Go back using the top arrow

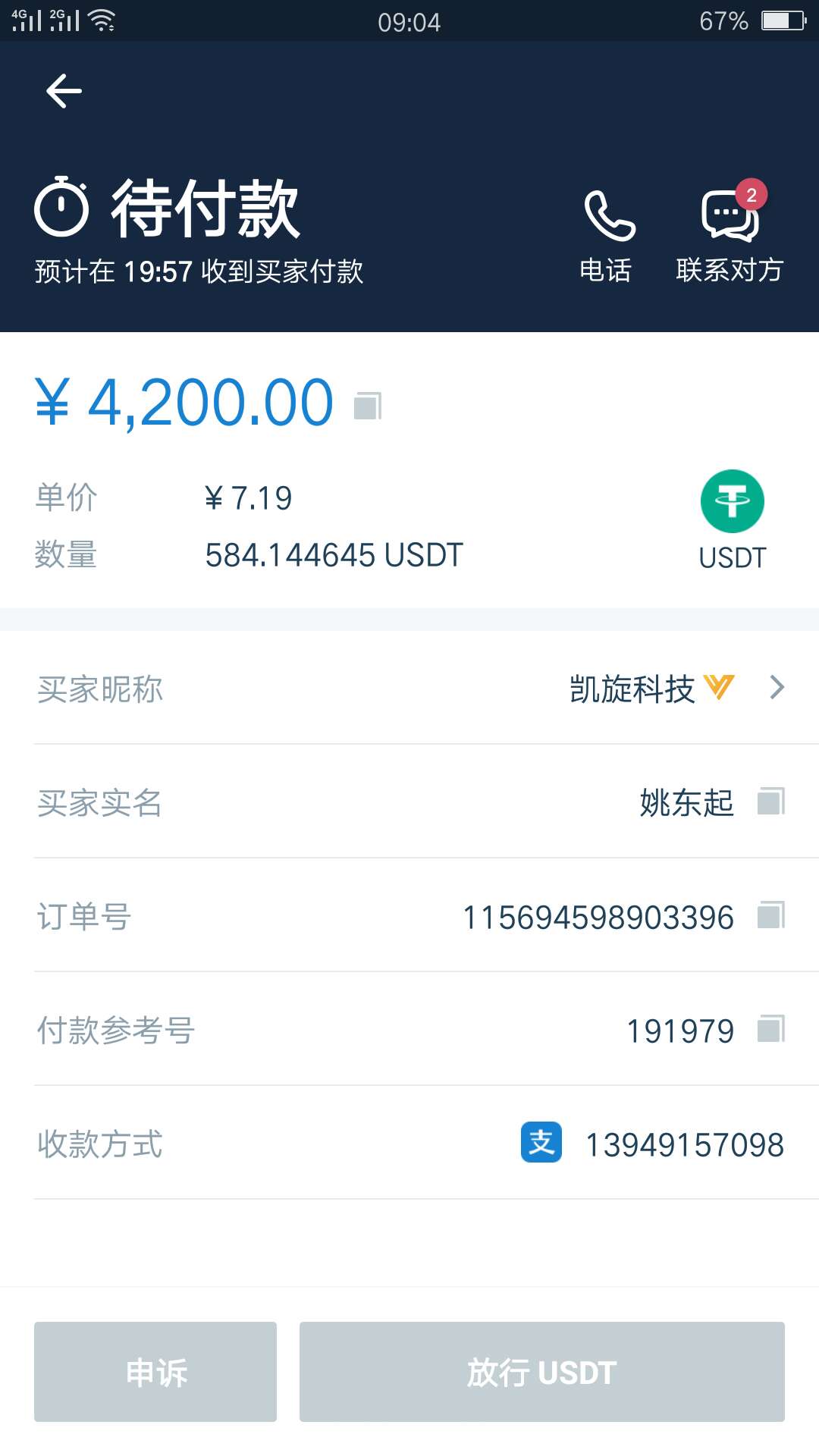pos(64,92)
